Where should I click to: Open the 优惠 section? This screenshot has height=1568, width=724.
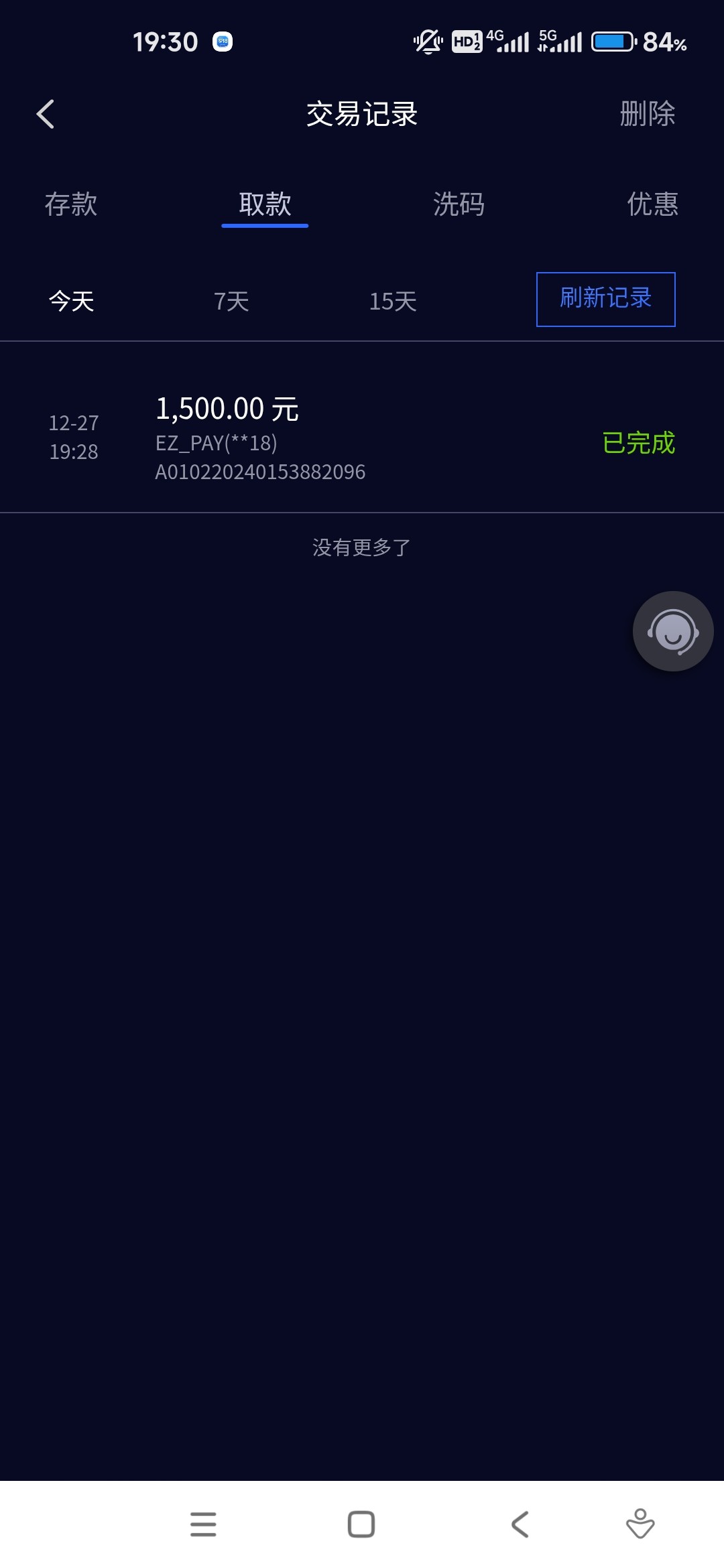[652, 205]
